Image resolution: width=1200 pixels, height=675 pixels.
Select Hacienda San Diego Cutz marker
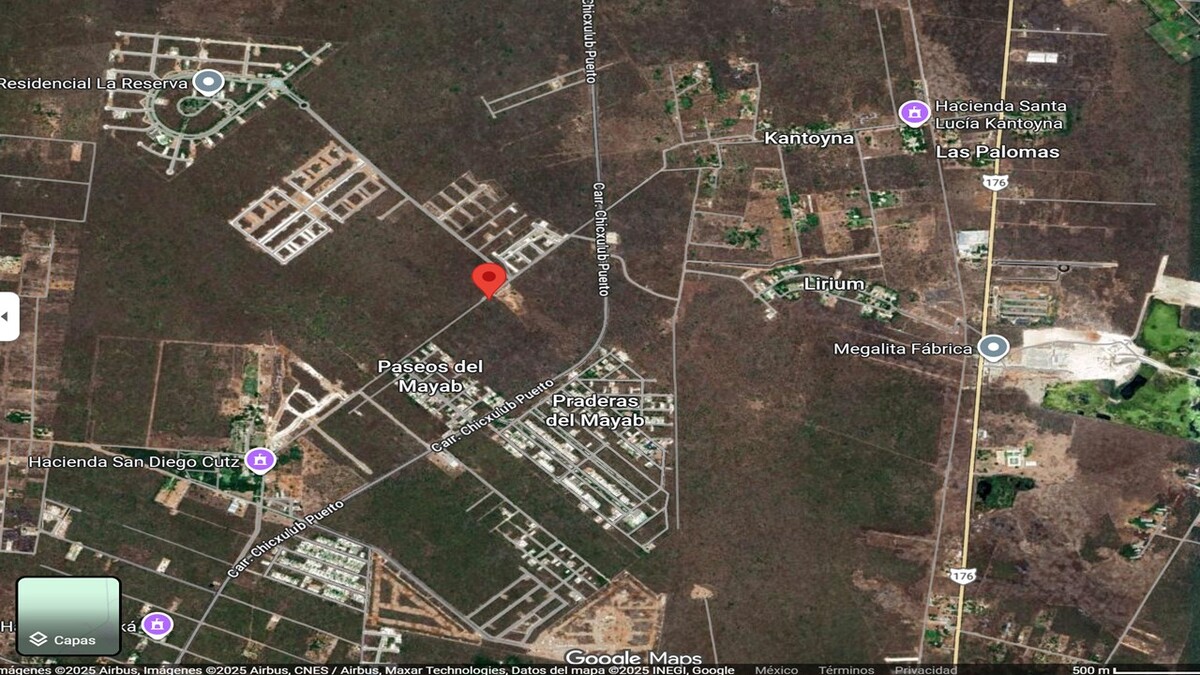coord(259,460)
